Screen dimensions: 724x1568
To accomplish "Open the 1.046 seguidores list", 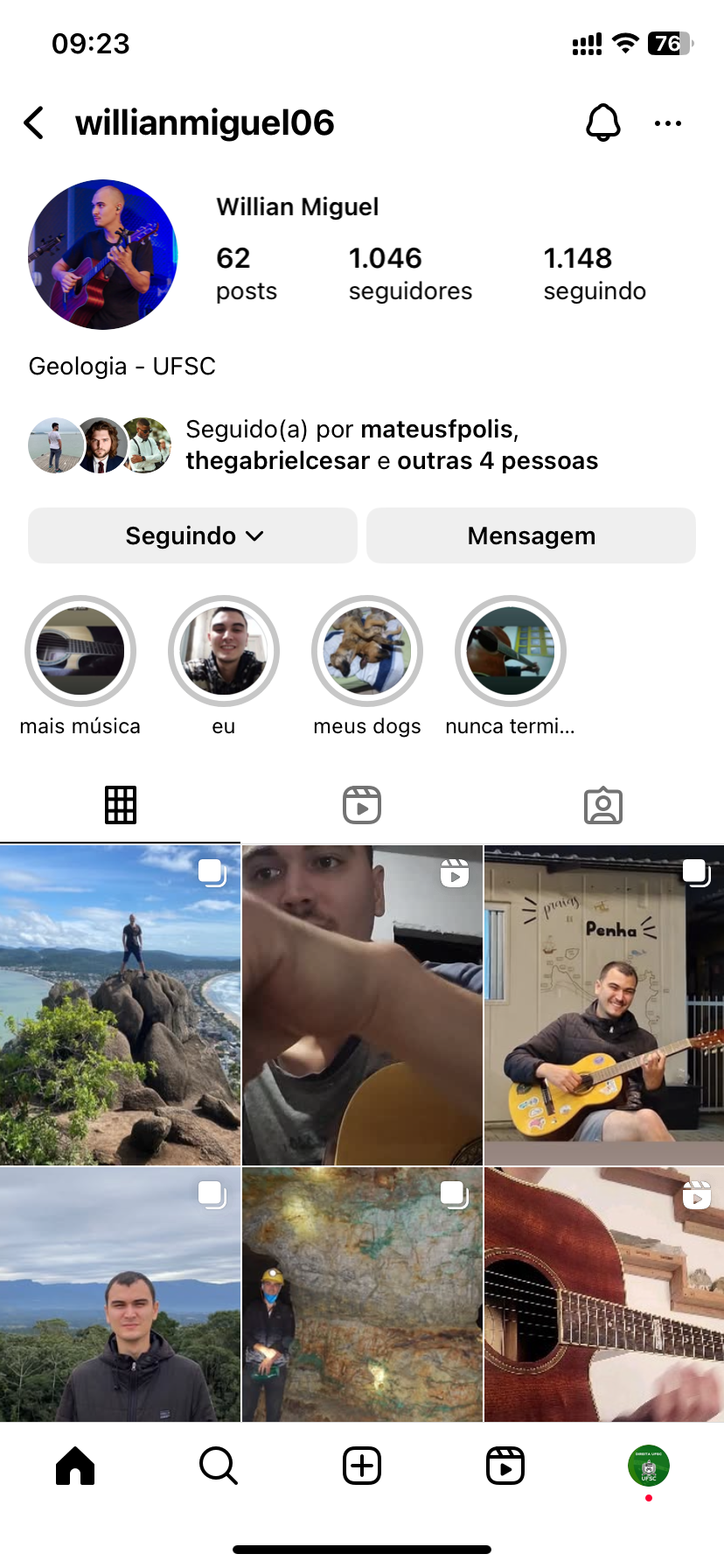I will [410, 273].
